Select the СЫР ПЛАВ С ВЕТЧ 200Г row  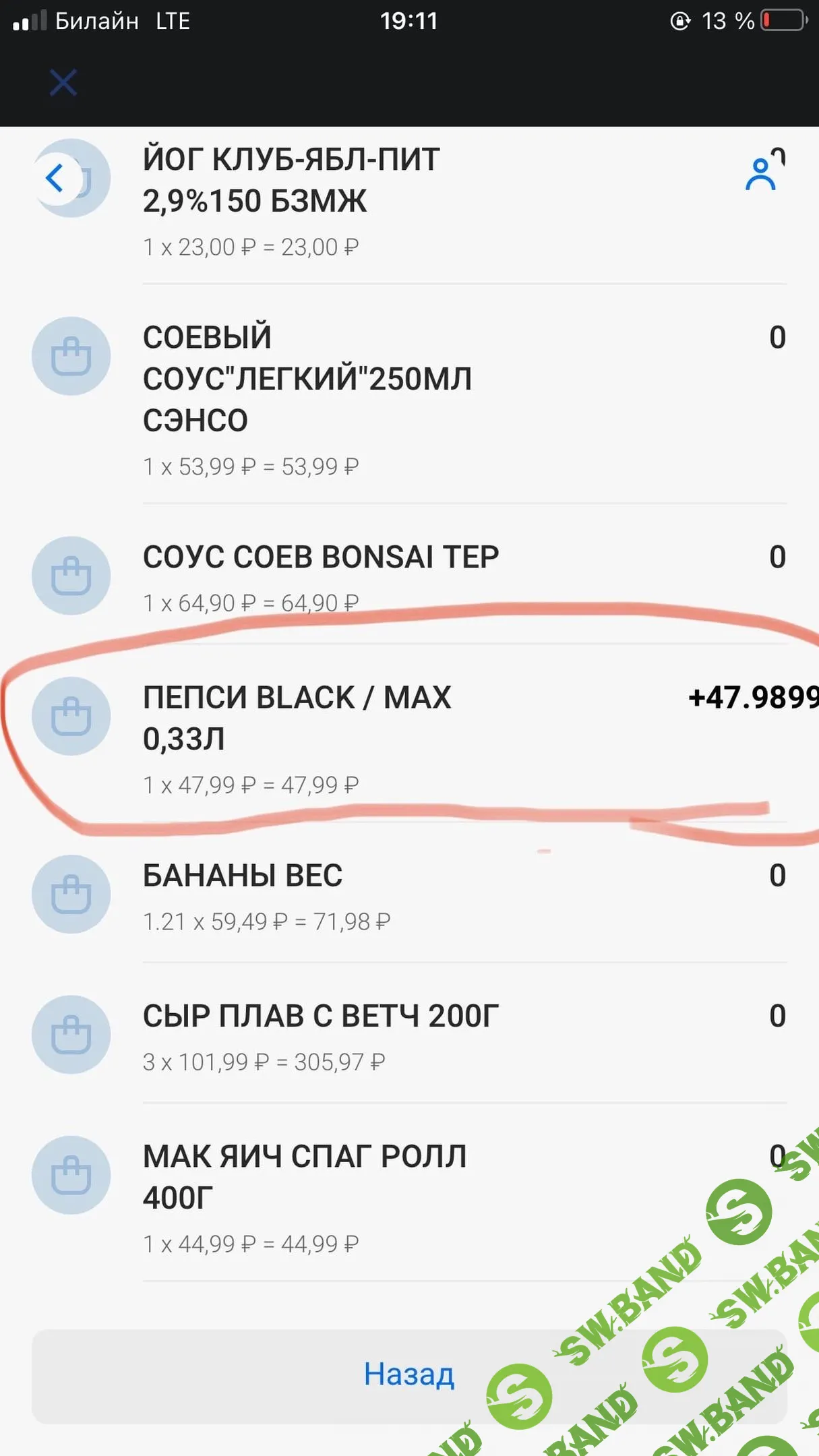[320, 1017]
